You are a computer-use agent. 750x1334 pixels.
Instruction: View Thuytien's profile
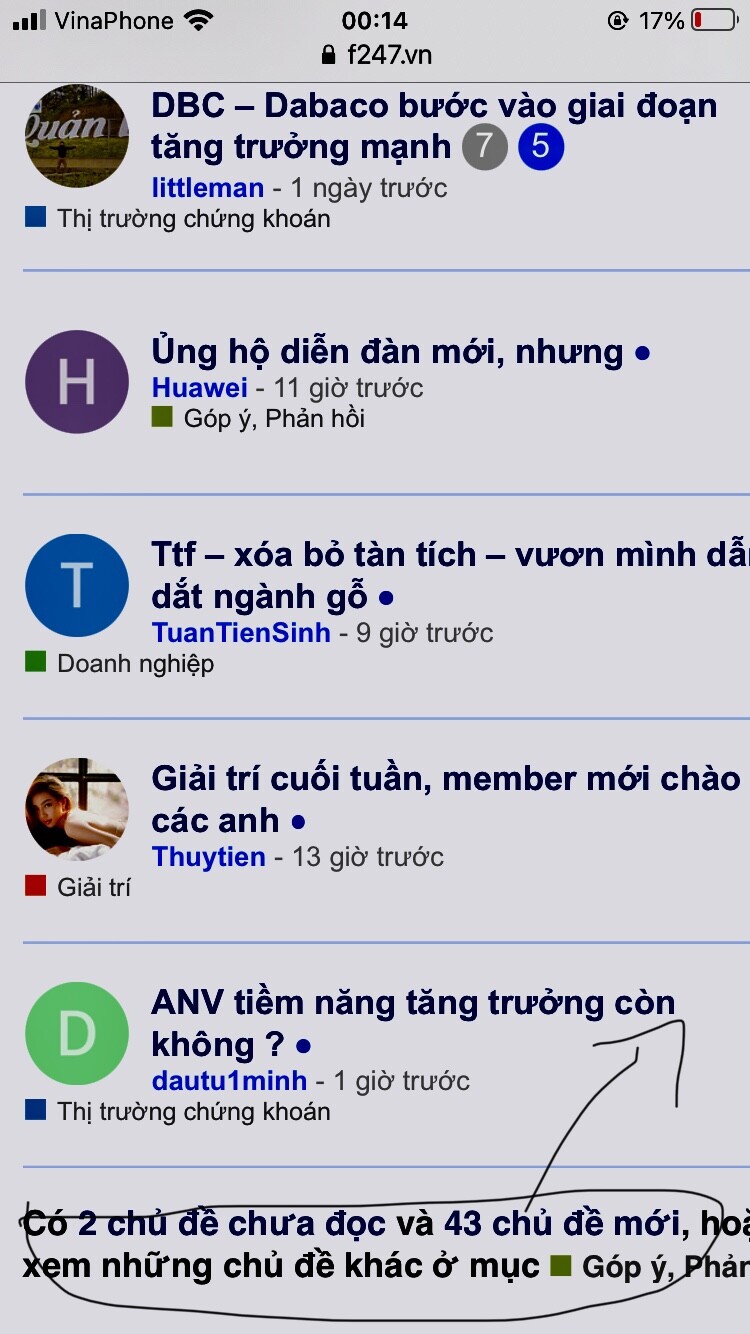[208, 857]
